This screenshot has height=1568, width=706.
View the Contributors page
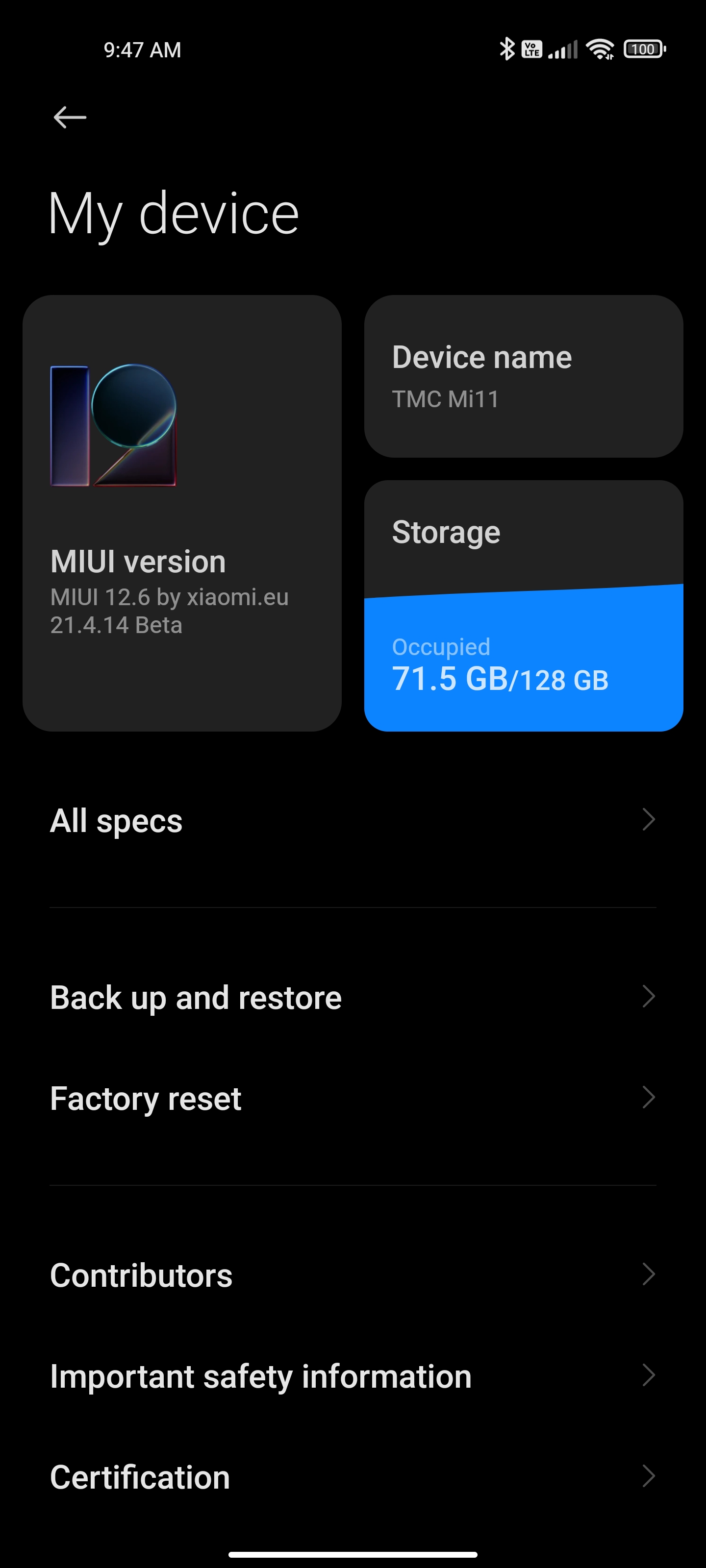(353, 1274)
